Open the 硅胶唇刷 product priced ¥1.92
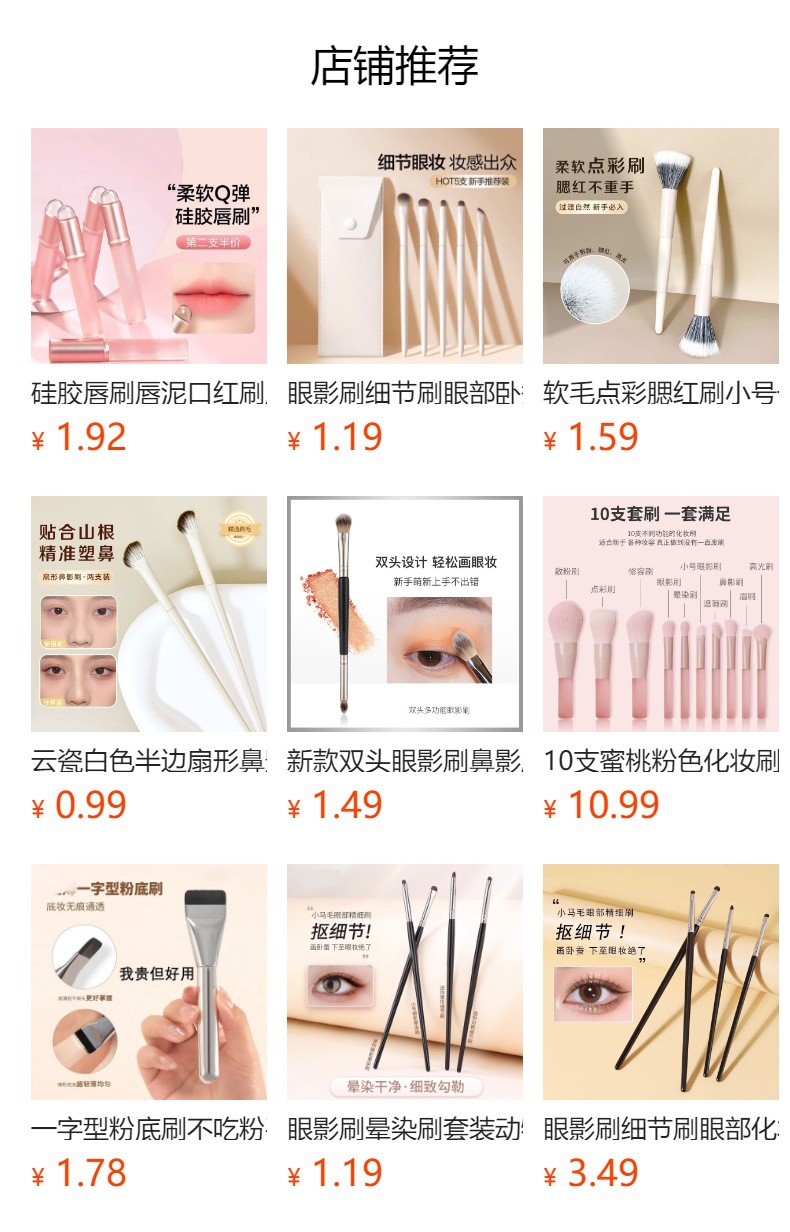The image size is (790, 1232). click(x=149, y=291)
